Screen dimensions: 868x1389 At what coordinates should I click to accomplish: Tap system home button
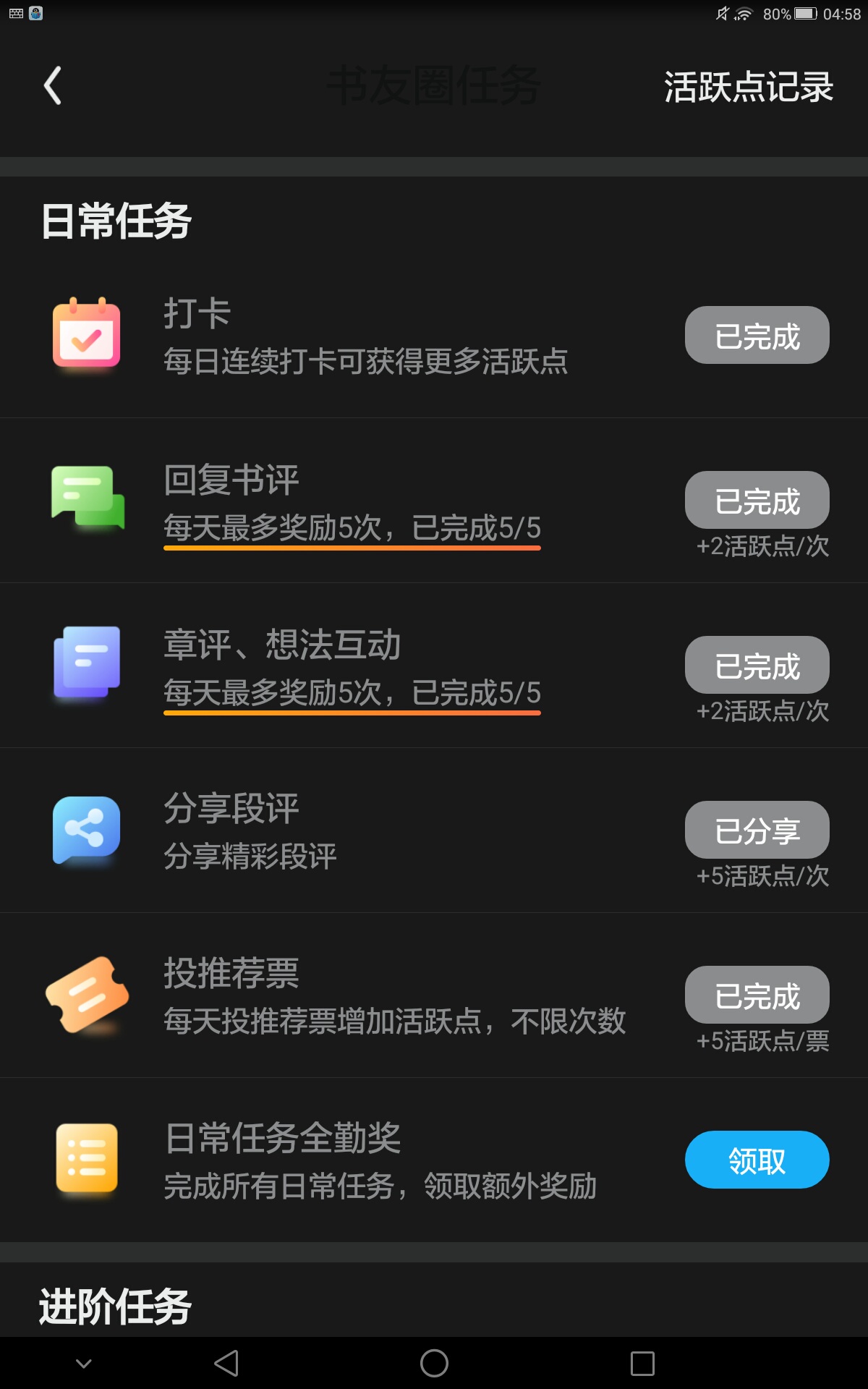click(434, 1364)
